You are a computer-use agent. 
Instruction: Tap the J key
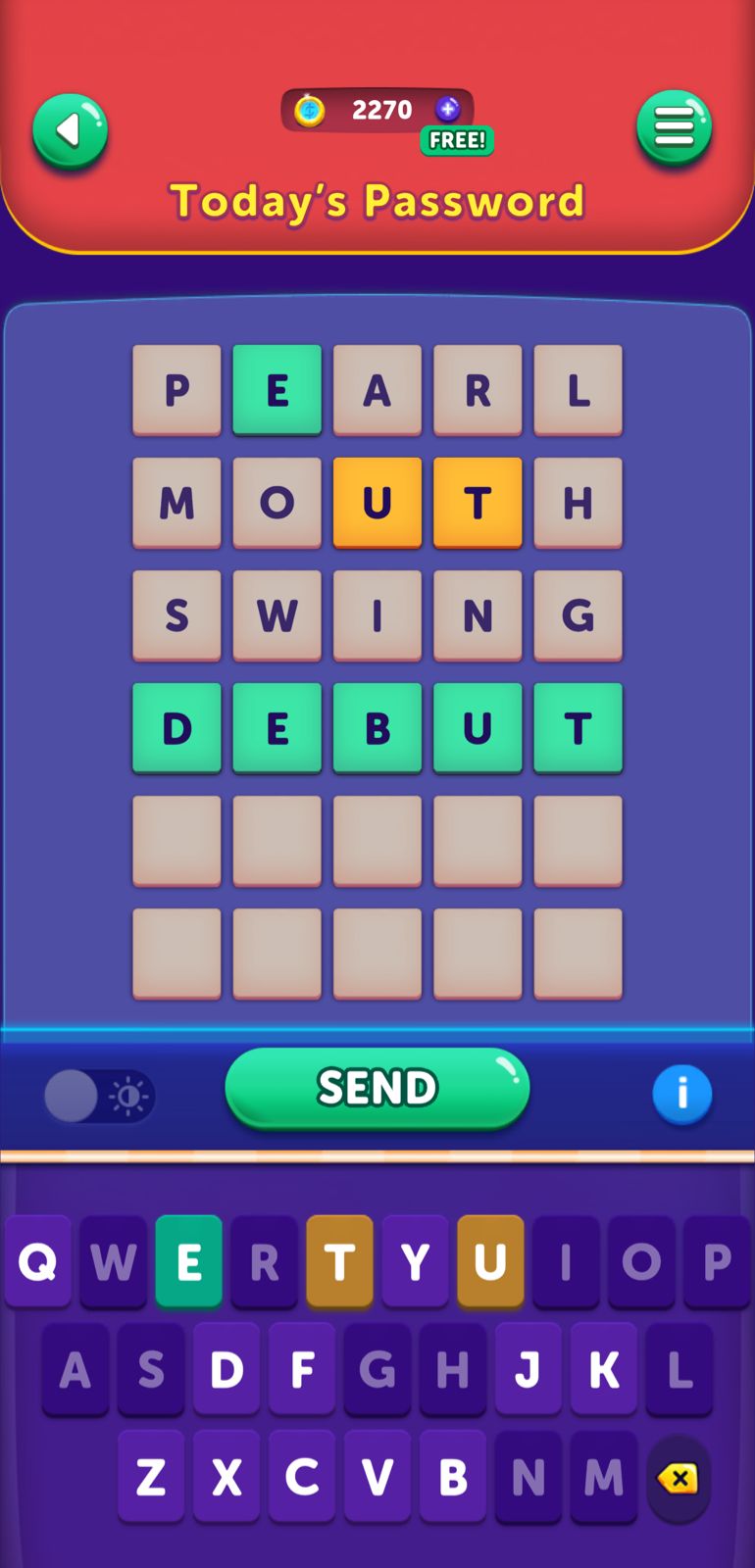pos(528,1369)
